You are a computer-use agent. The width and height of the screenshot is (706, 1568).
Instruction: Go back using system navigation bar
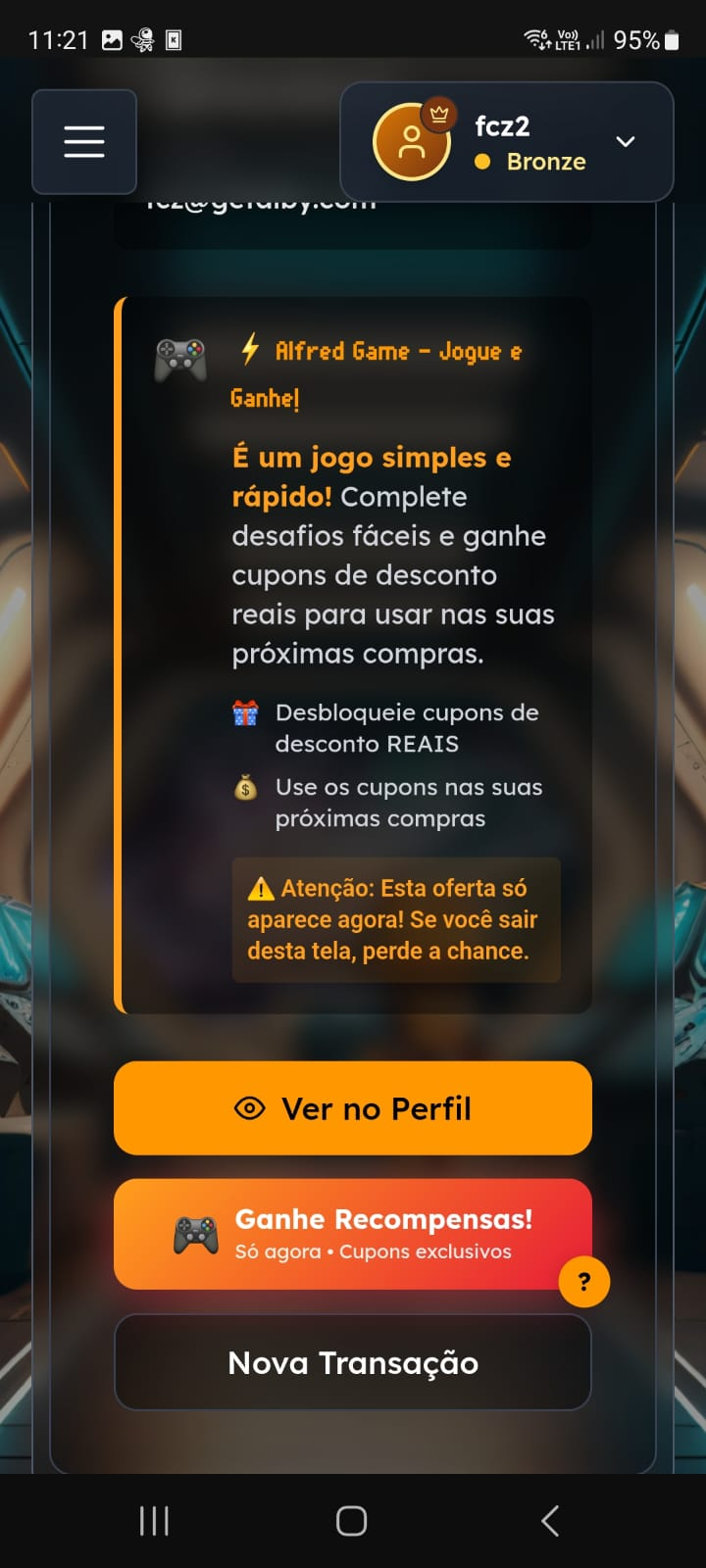point(550,1521)
